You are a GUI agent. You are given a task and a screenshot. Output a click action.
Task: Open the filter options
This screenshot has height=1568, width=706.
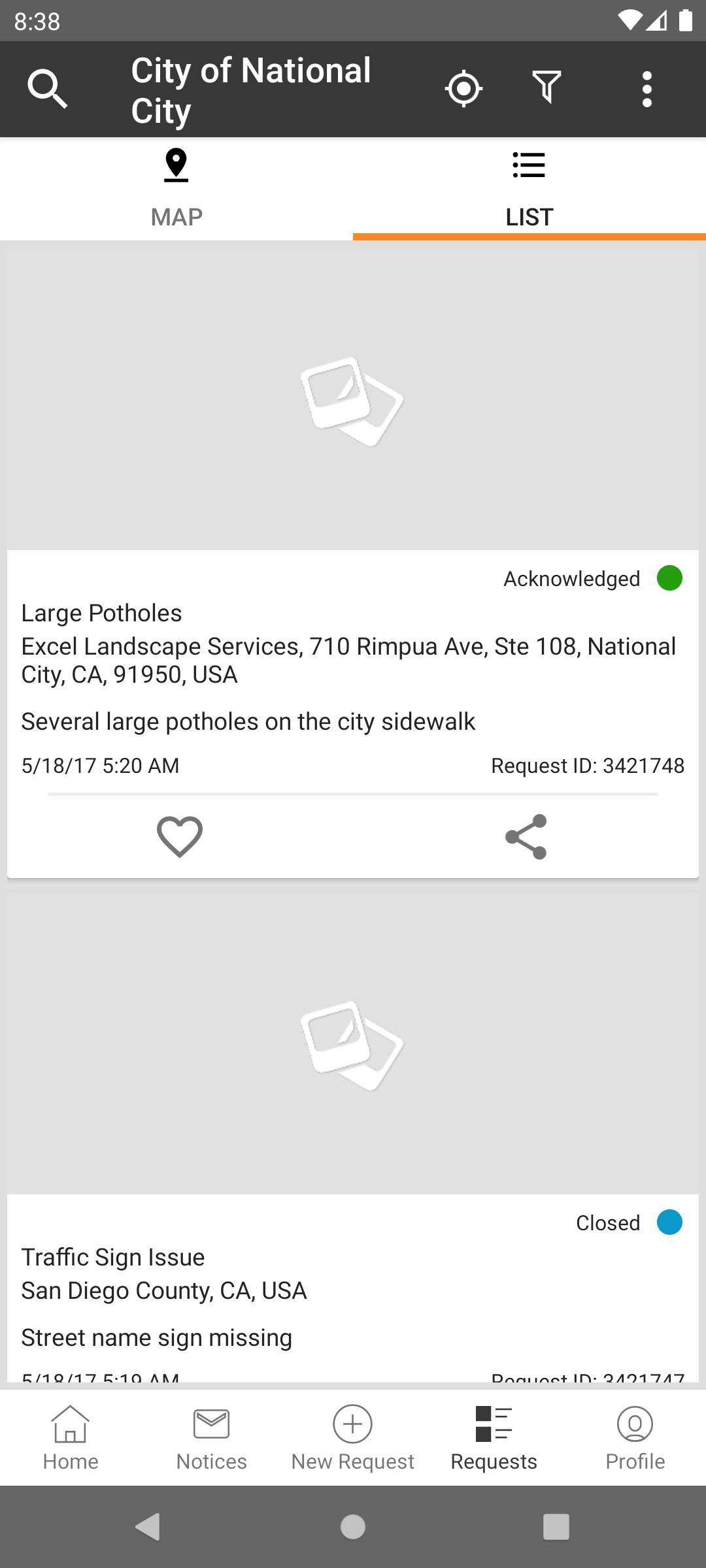point(546,88)
